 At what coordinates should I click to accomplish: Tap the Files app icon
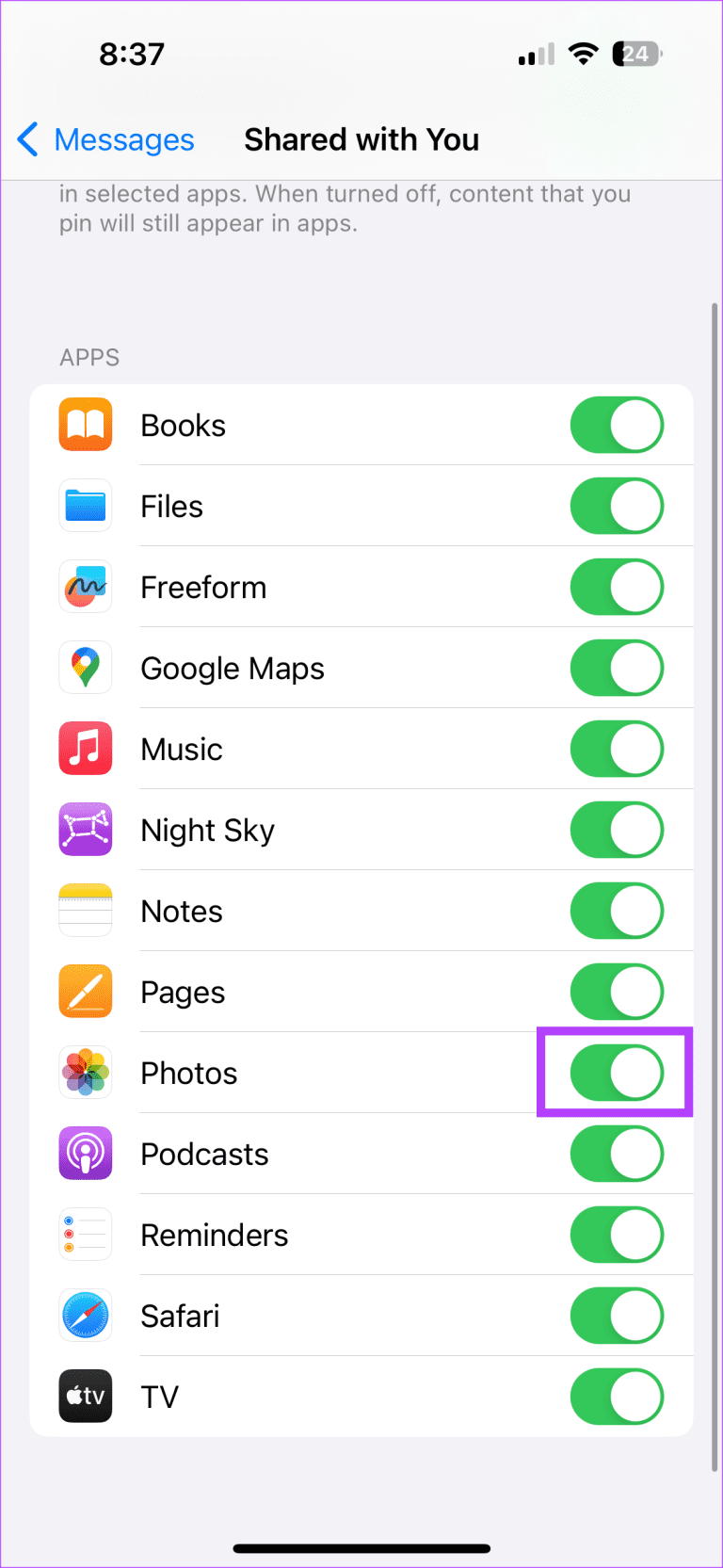(x=85, y=506)
